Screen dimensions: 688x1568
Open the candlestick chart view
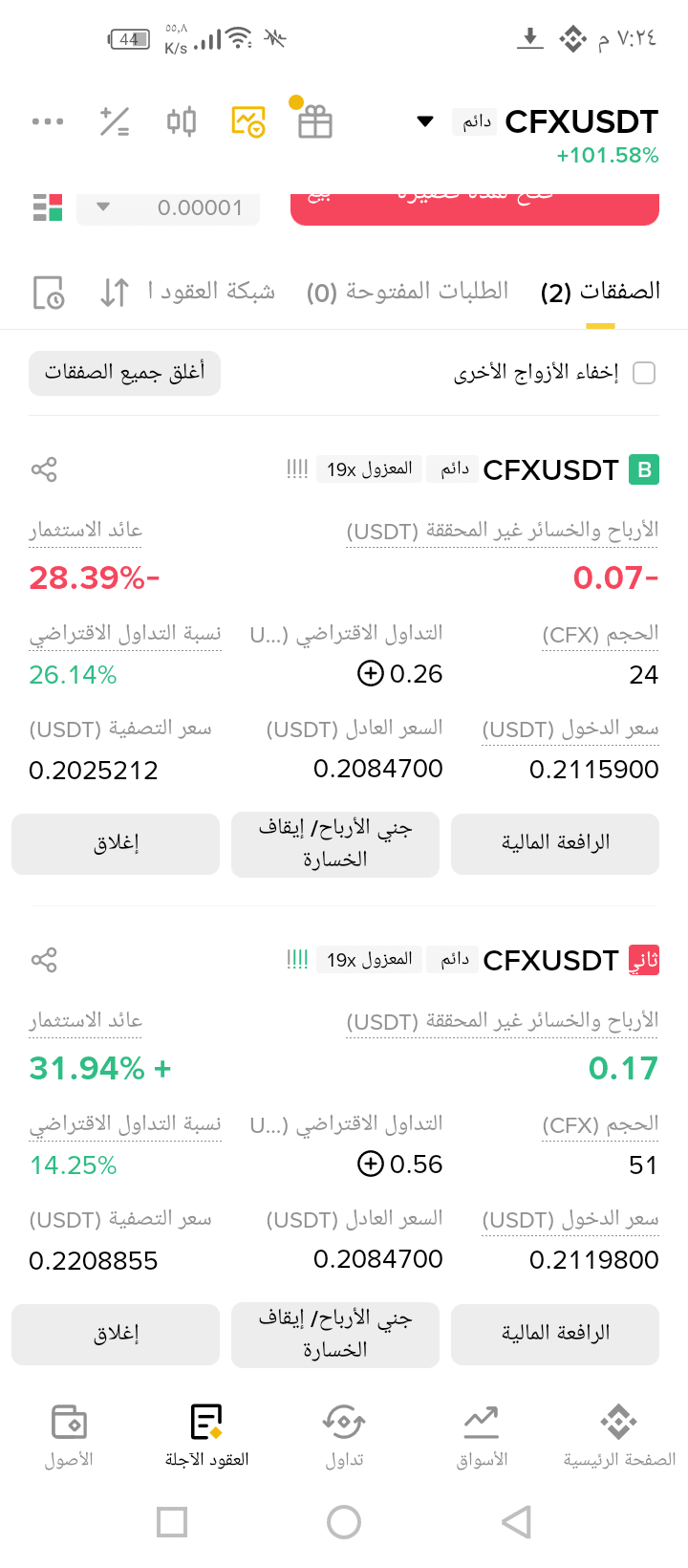point(182,121)
